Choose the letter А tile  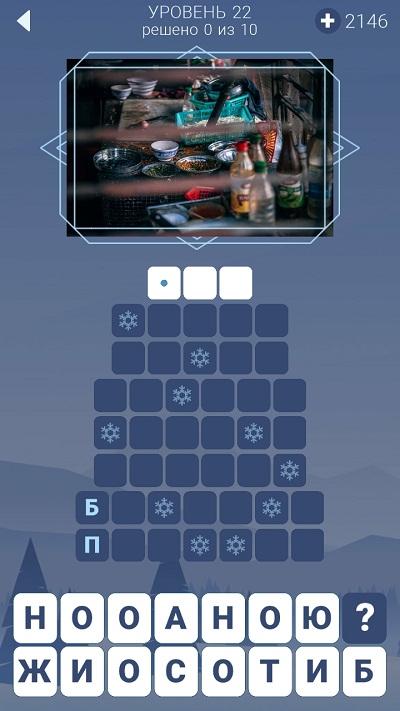point(176,618)
